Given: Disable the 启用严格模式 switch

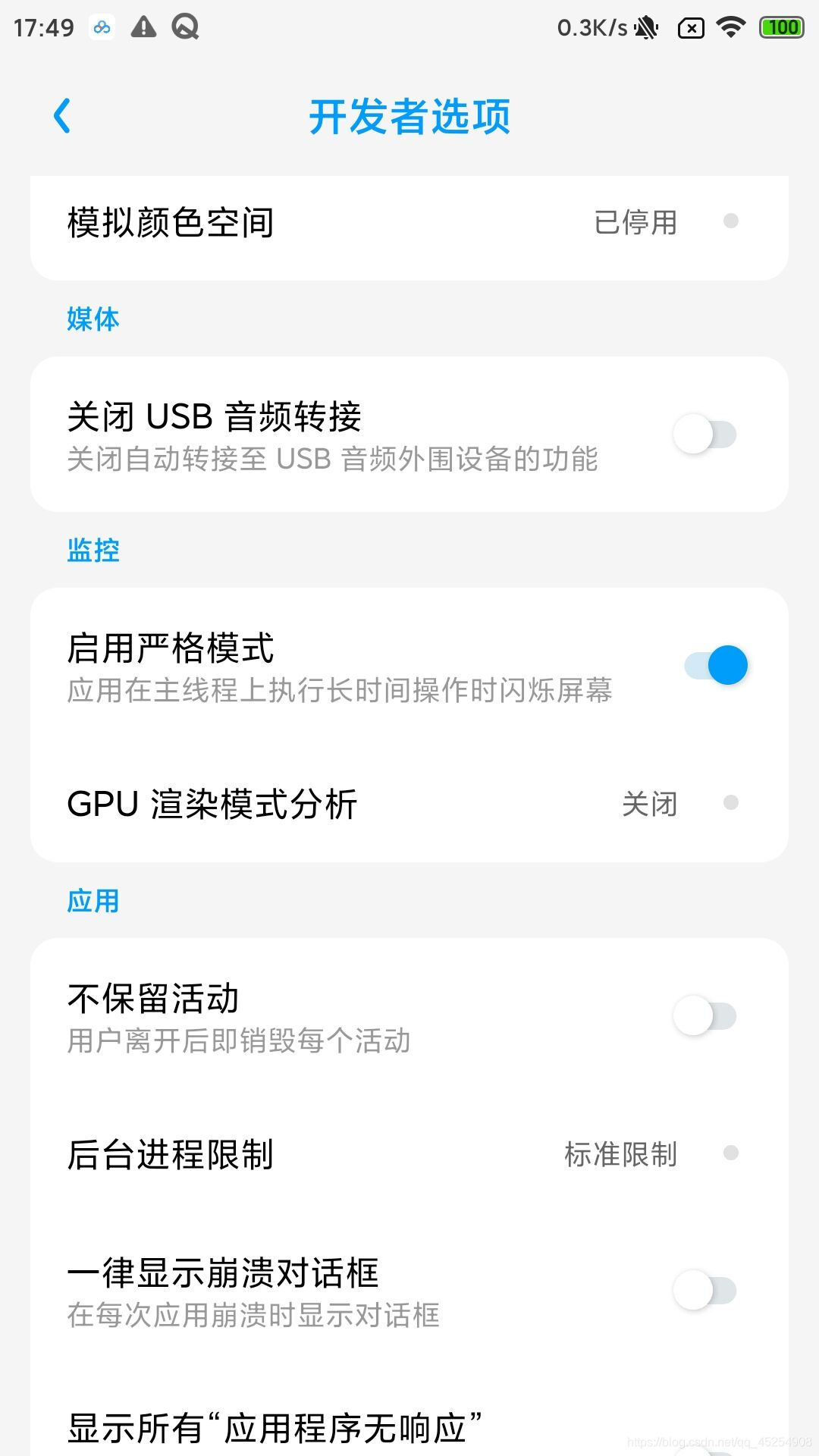Looking at the screenshot, I should point(716,666).
